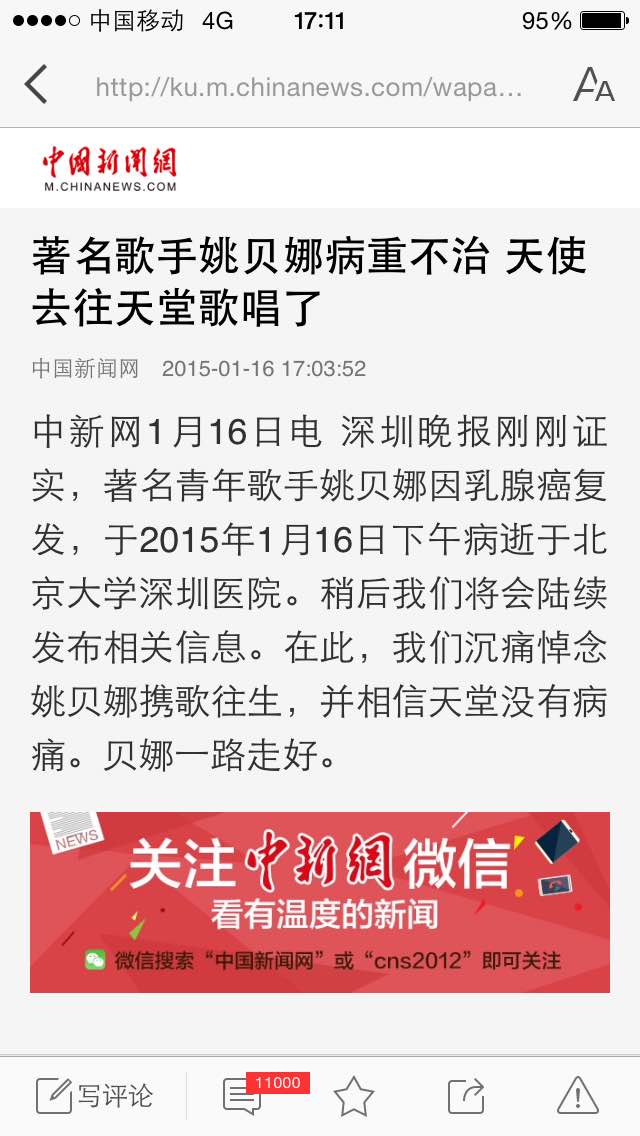Screen dimensions: 640x1136
Task: Go back using the top-left arrow
Action: point(36,84)
